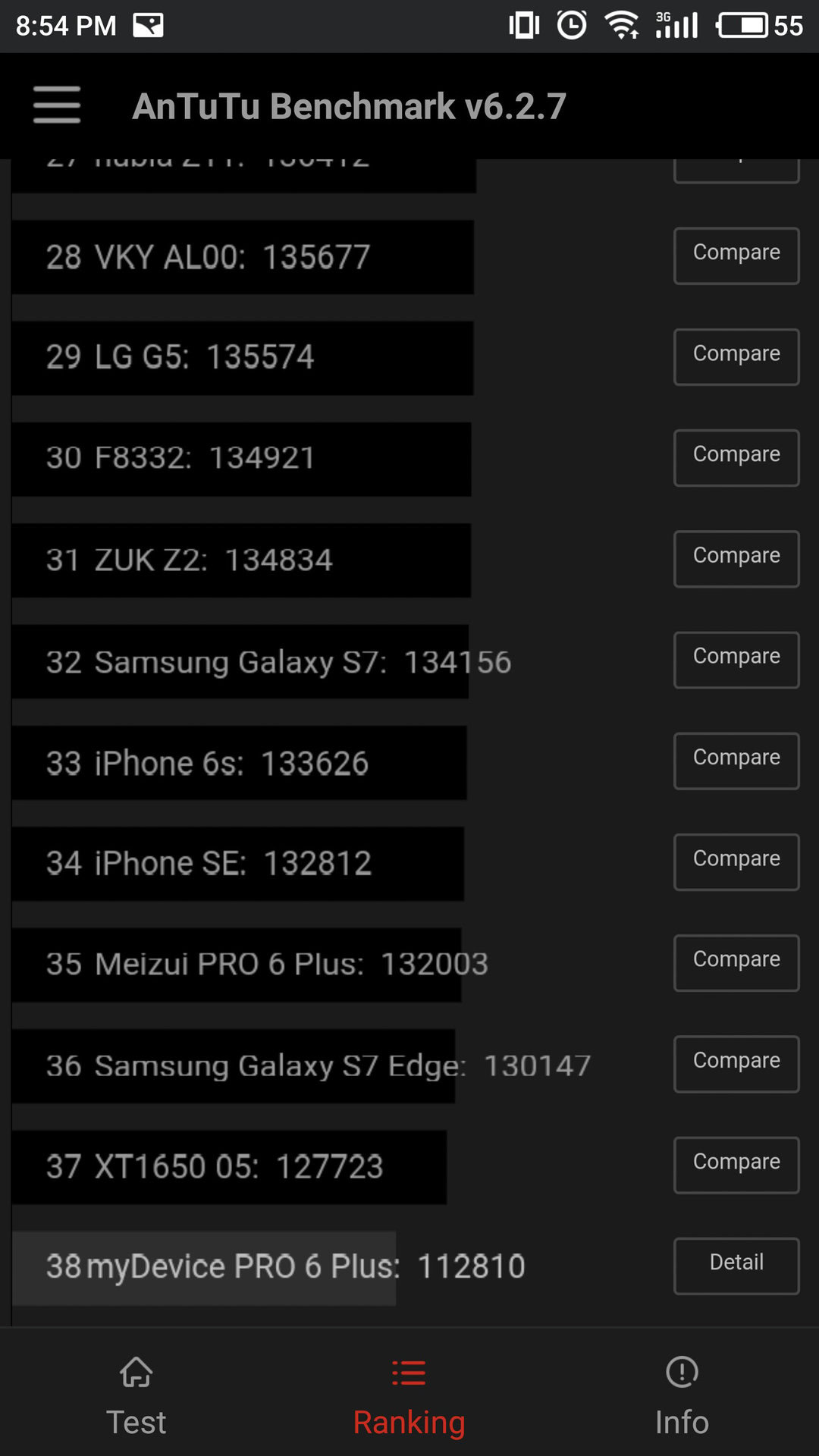
Task: Compare with iPhone 6s
Action: [736, 761]
